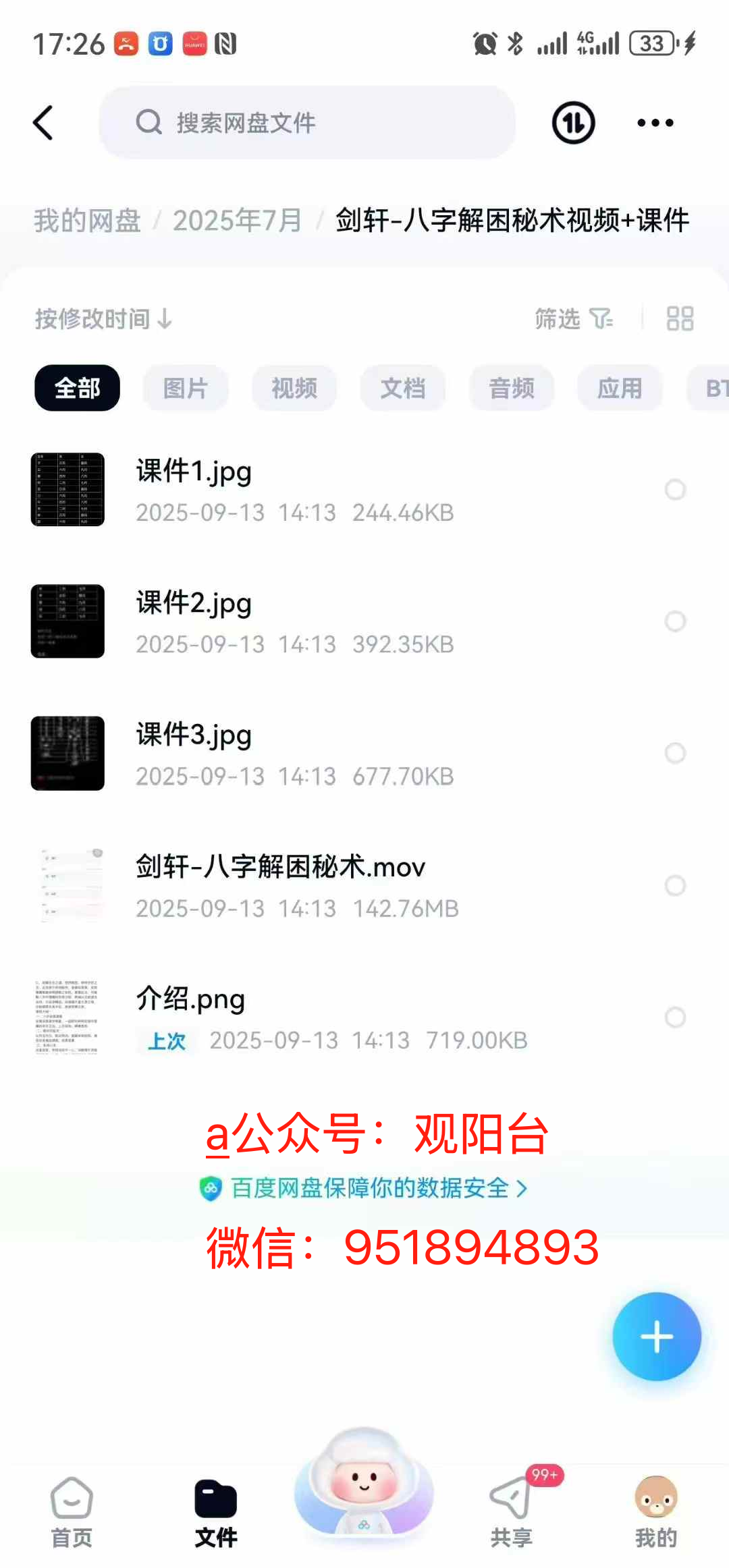Screen dimensions: 729x1568
Task: Switch to the 我的 tab
Action: point(655,1513)
